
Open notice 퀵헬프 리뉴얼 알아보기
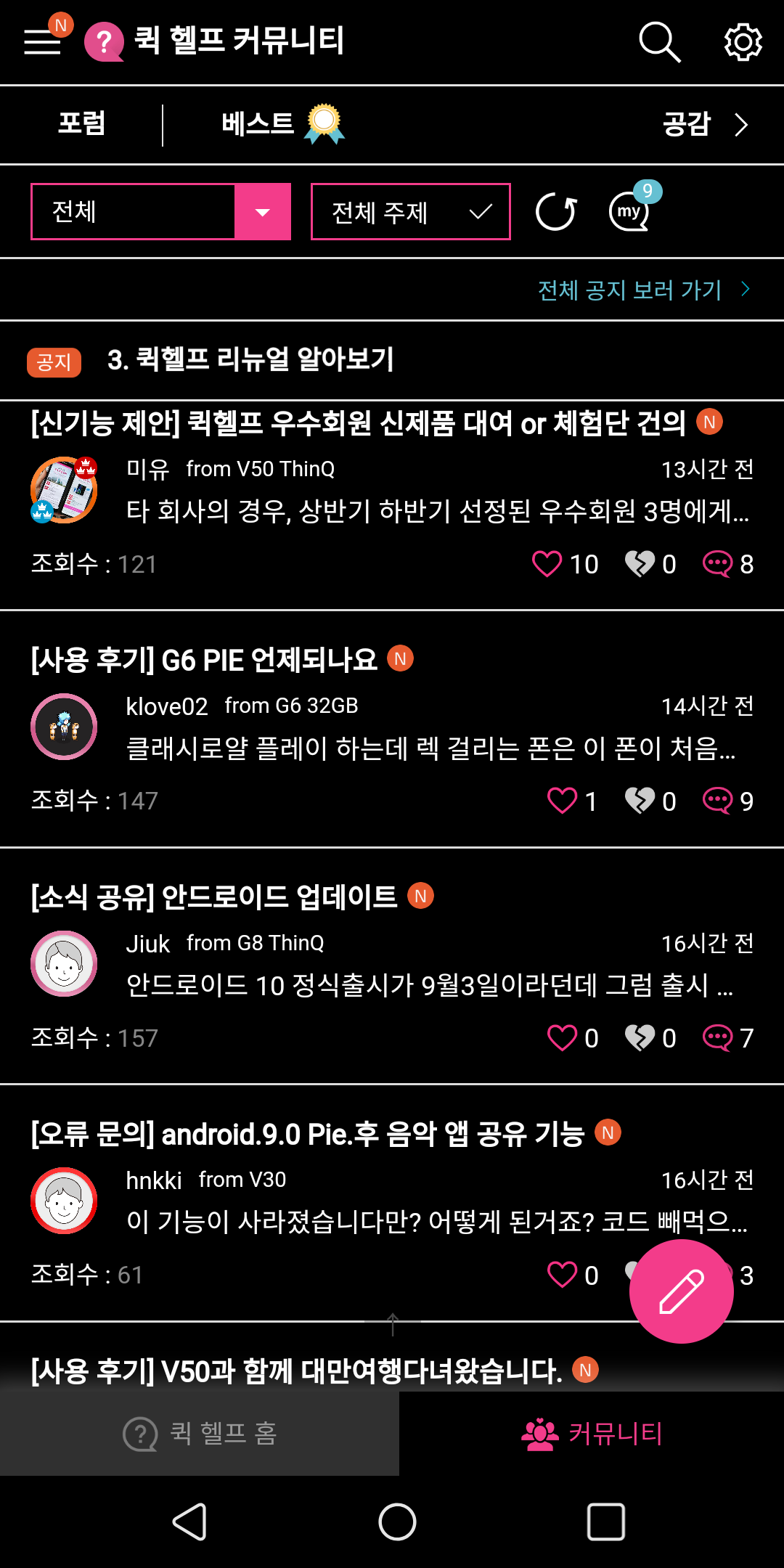point(250,359)
